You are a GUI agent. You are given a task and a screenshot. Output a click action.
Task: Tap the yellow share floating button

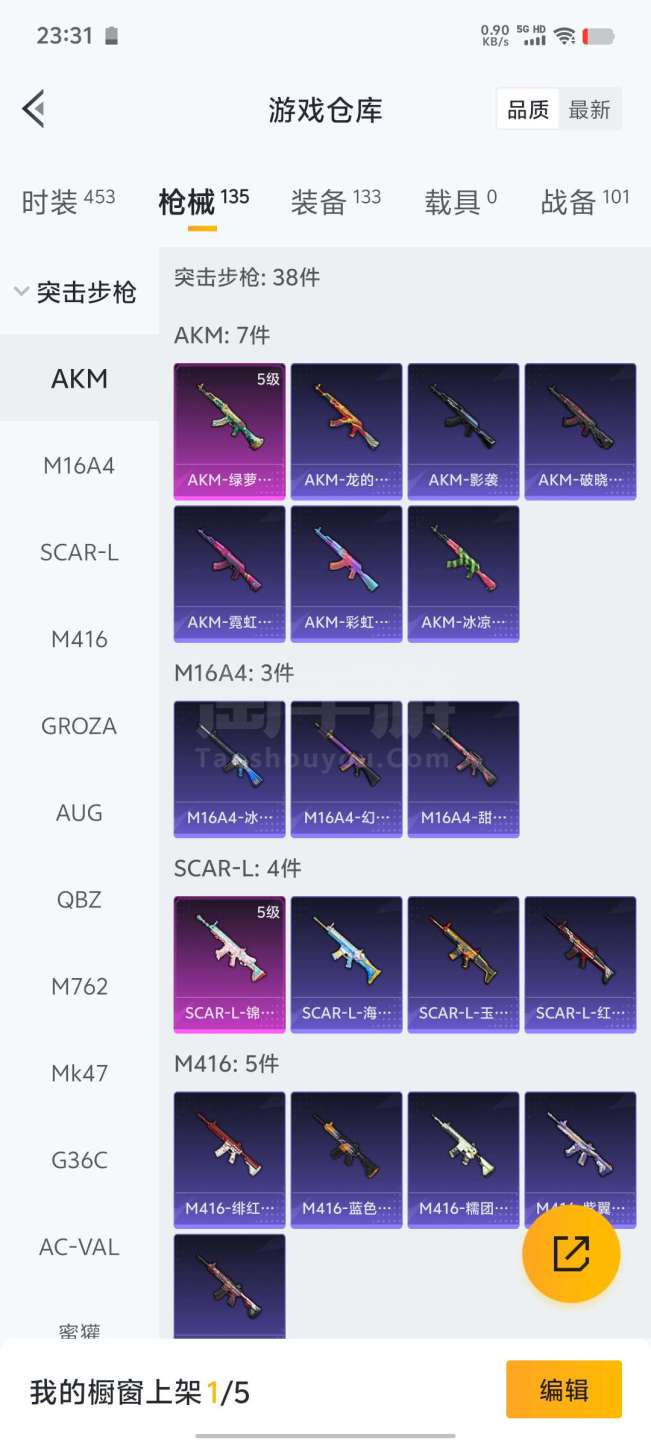(x=571, y=1253)
